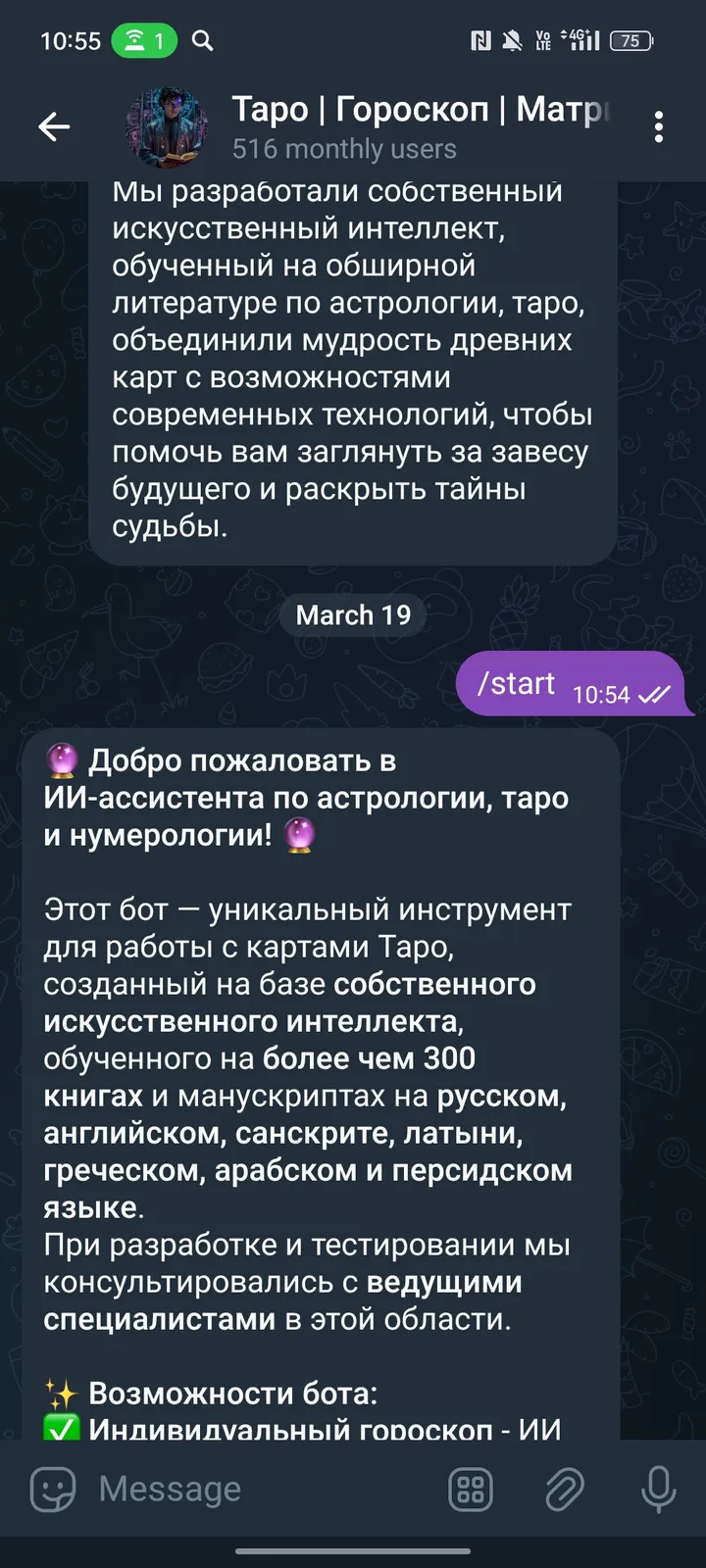Viewport: 706px width, 1568px height.
Task: Click the paperclip to attach a file
Action: tap(561, 1489)
